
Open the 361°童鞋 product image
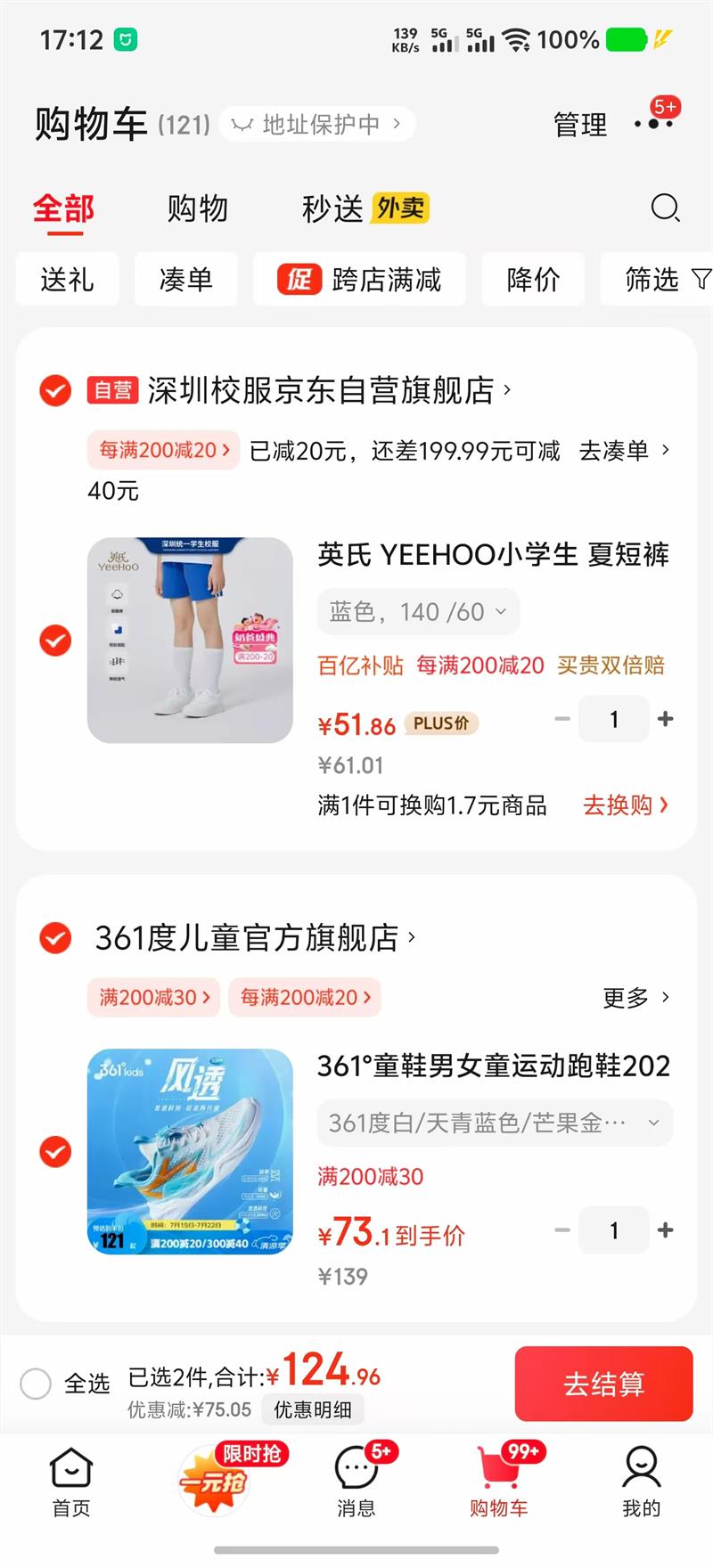click(190, 1151)
